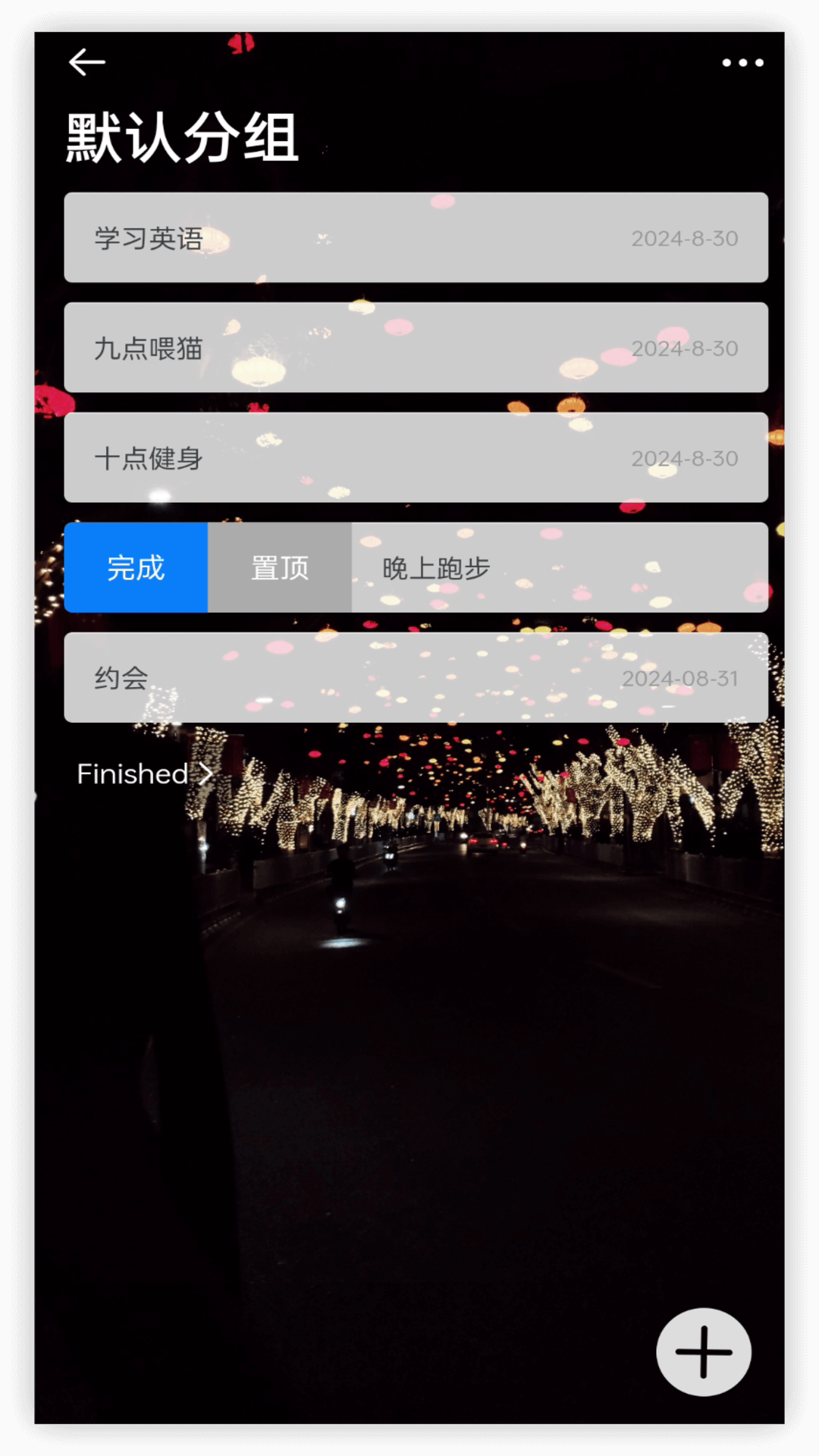Expand the Finished section
Screen dimensions: 819x1456
coord(144,773)
